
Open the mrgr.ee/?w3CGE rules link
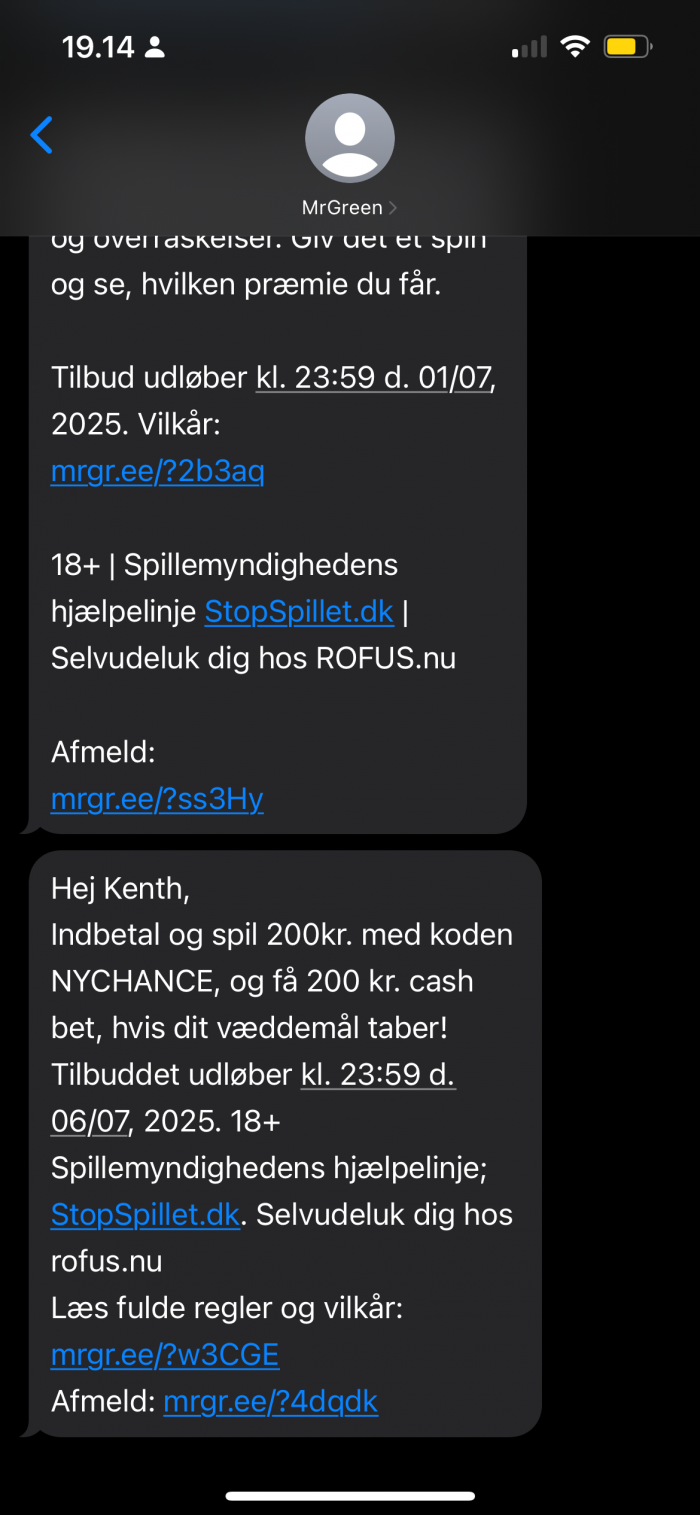coord(165,1355)
